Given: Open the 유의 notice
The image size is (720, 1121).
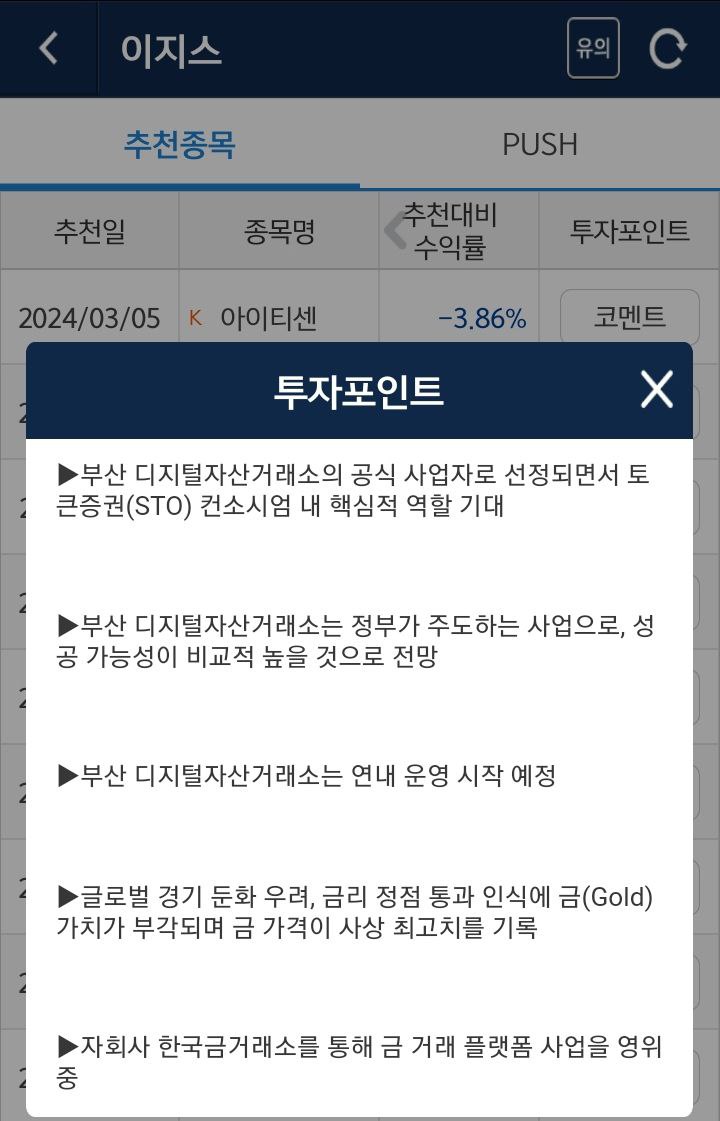Looking at the screenshot, I should [x=593, y=48].
